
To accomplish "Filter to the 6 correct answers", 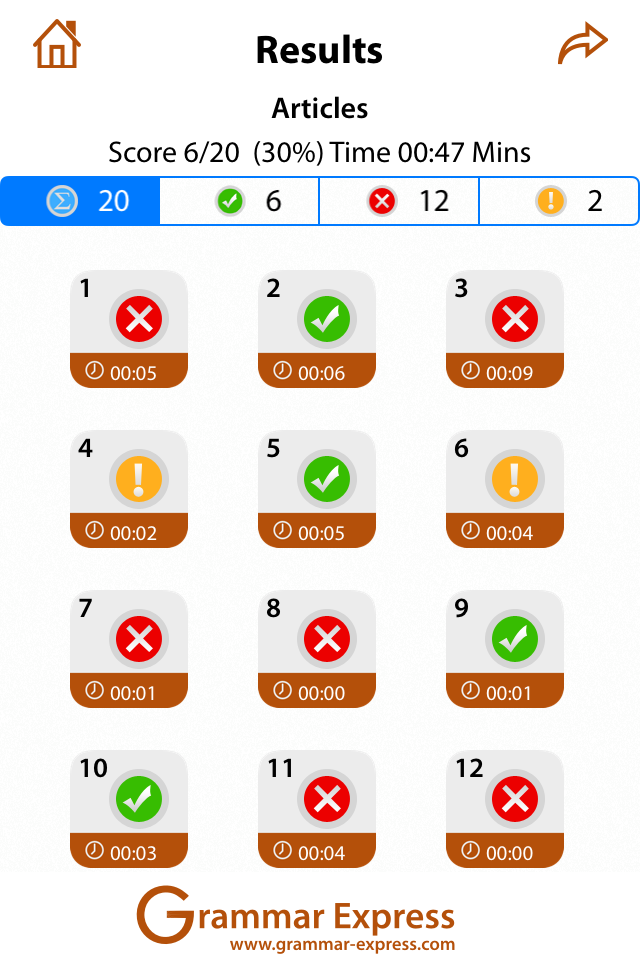I will coord(240,201).
